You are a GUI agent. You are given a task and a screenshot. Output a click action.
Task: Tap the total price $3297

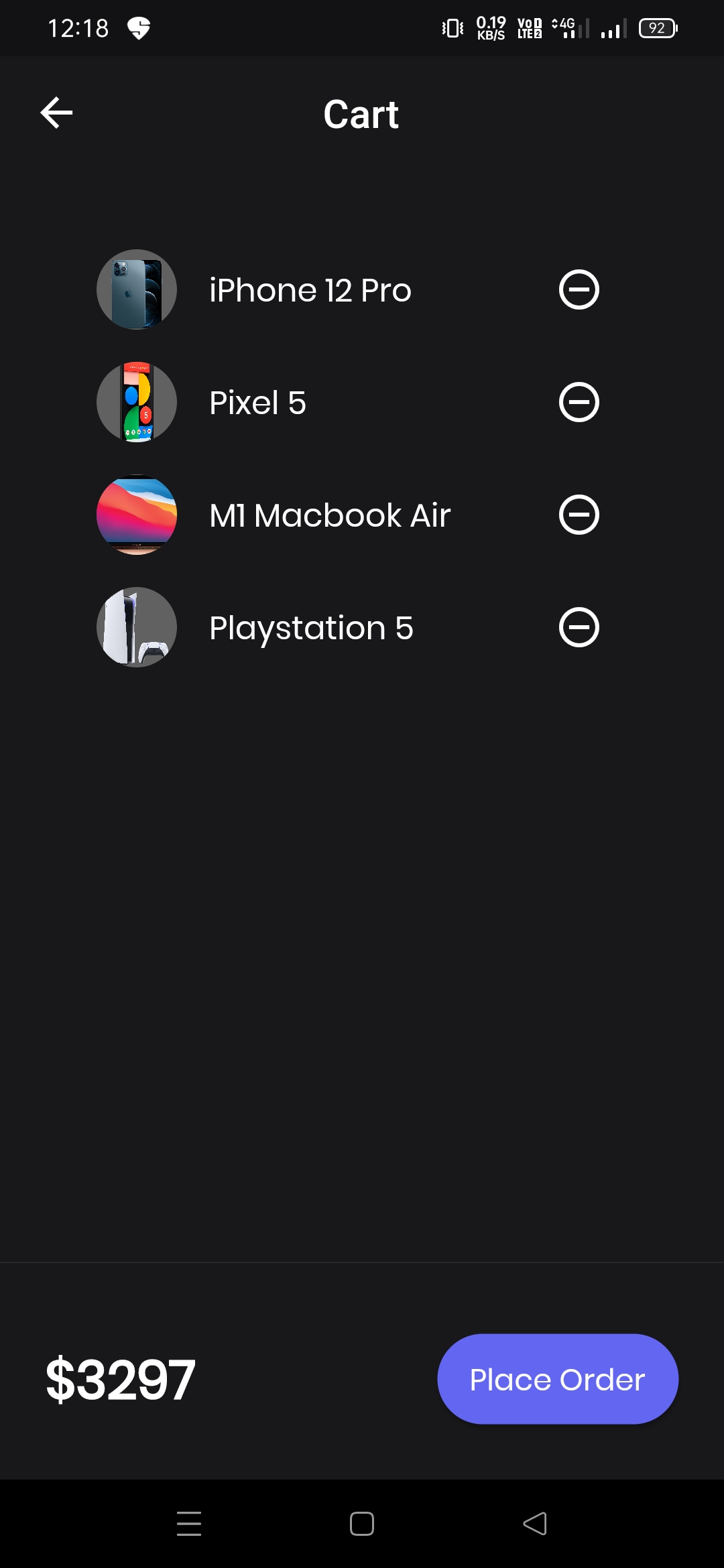(x=117, y=1378)
